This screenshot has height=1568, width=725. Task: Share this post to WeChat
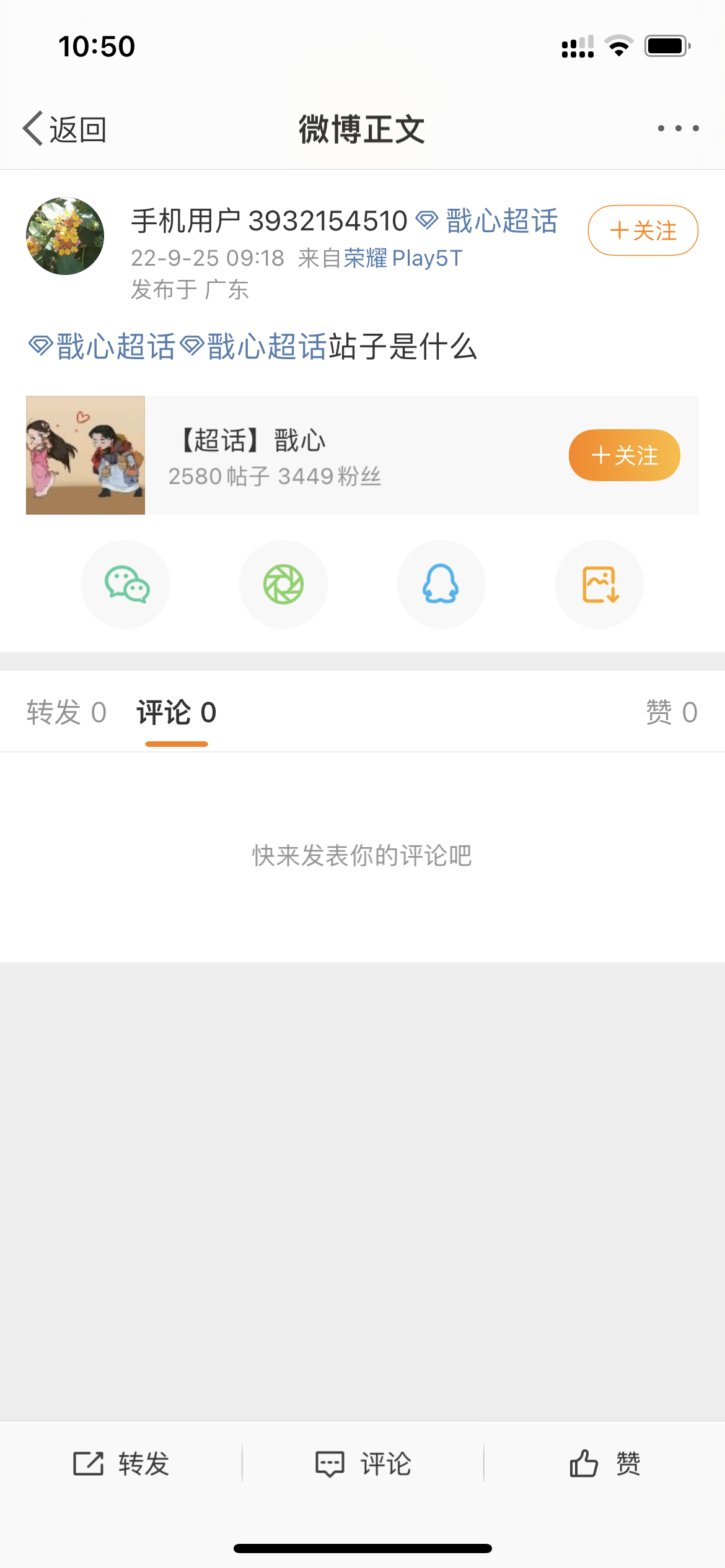click(126, 584)
